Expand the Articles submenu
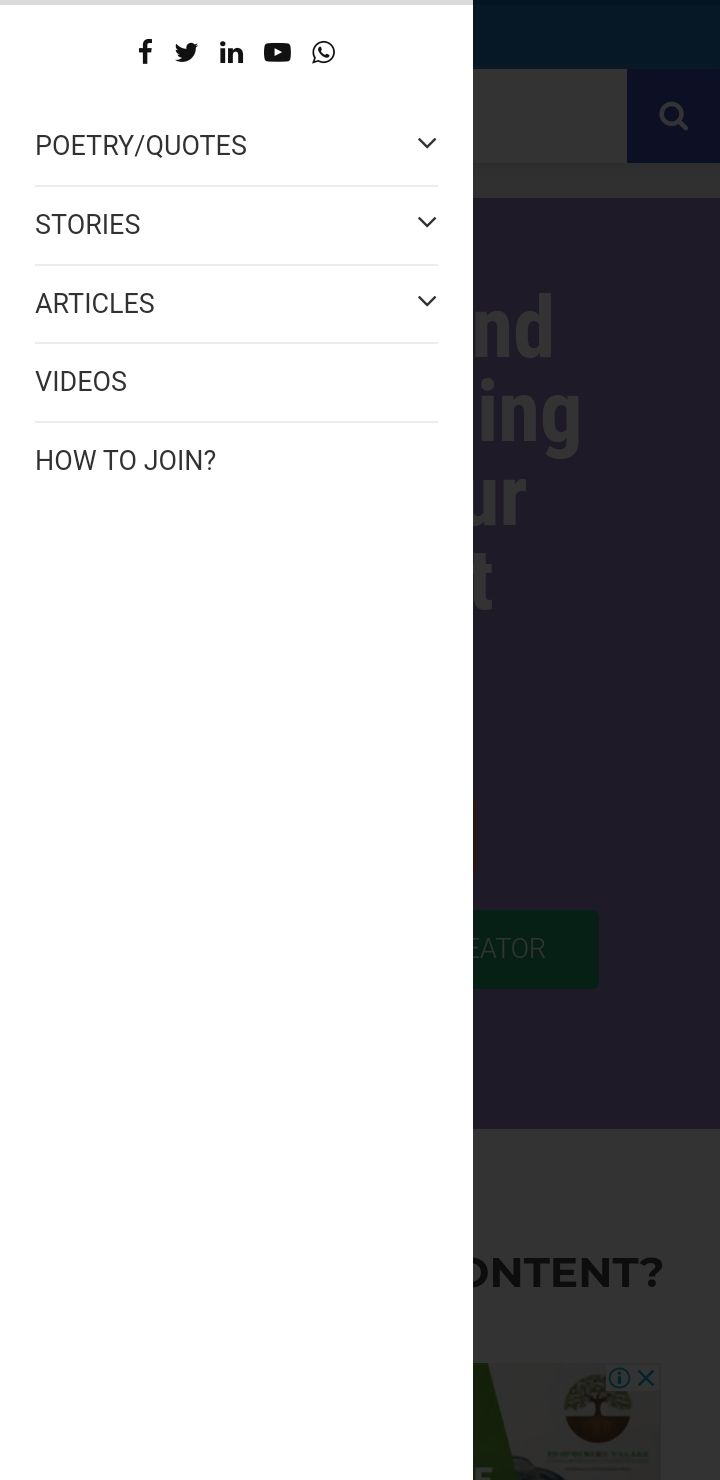Image resolution: width=720 pixels, height=1480 pixels. coord(427,301)
